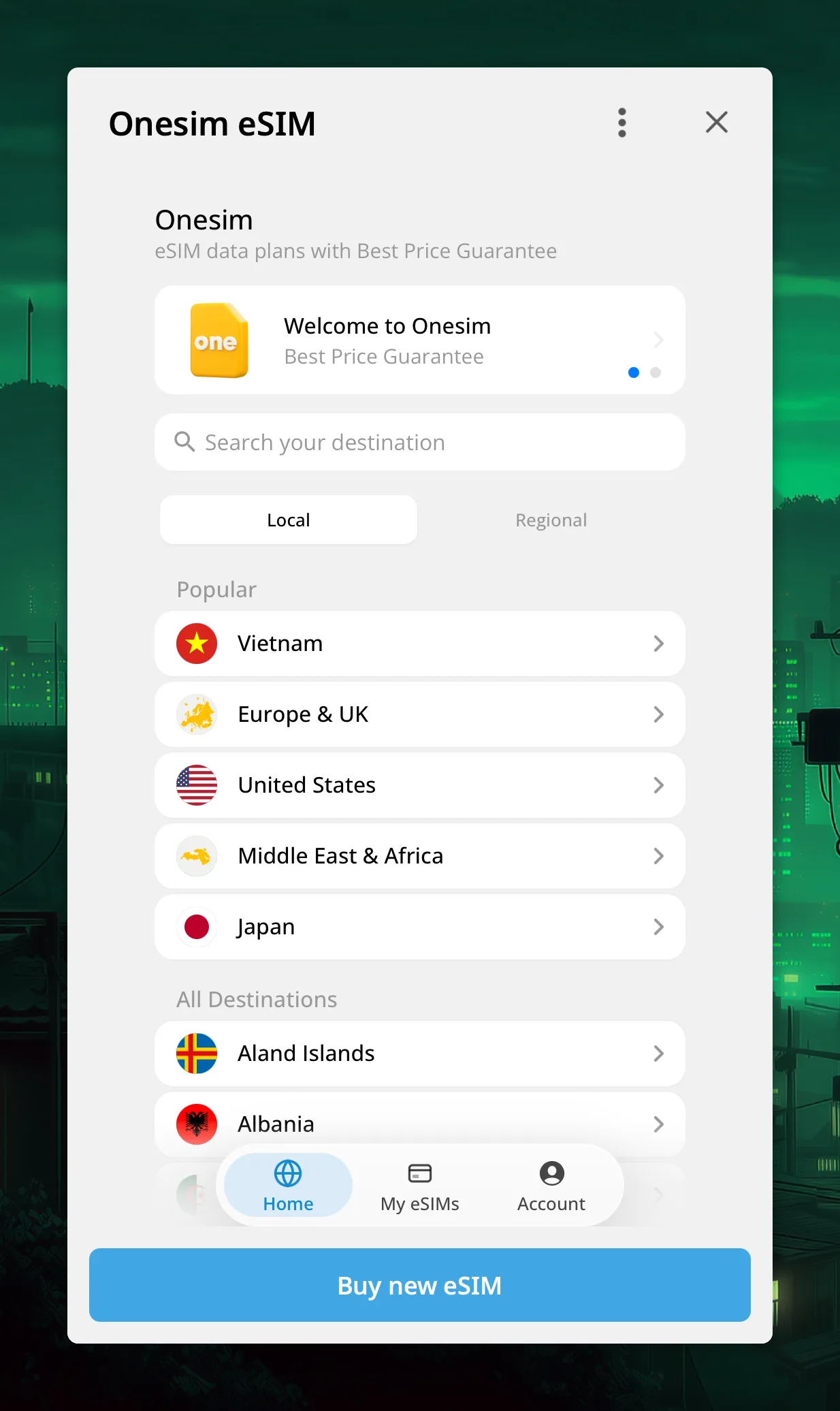This screenshot has height=1411, width=840.
Task: Open Europe & UK plans
Action: [419, 714]
